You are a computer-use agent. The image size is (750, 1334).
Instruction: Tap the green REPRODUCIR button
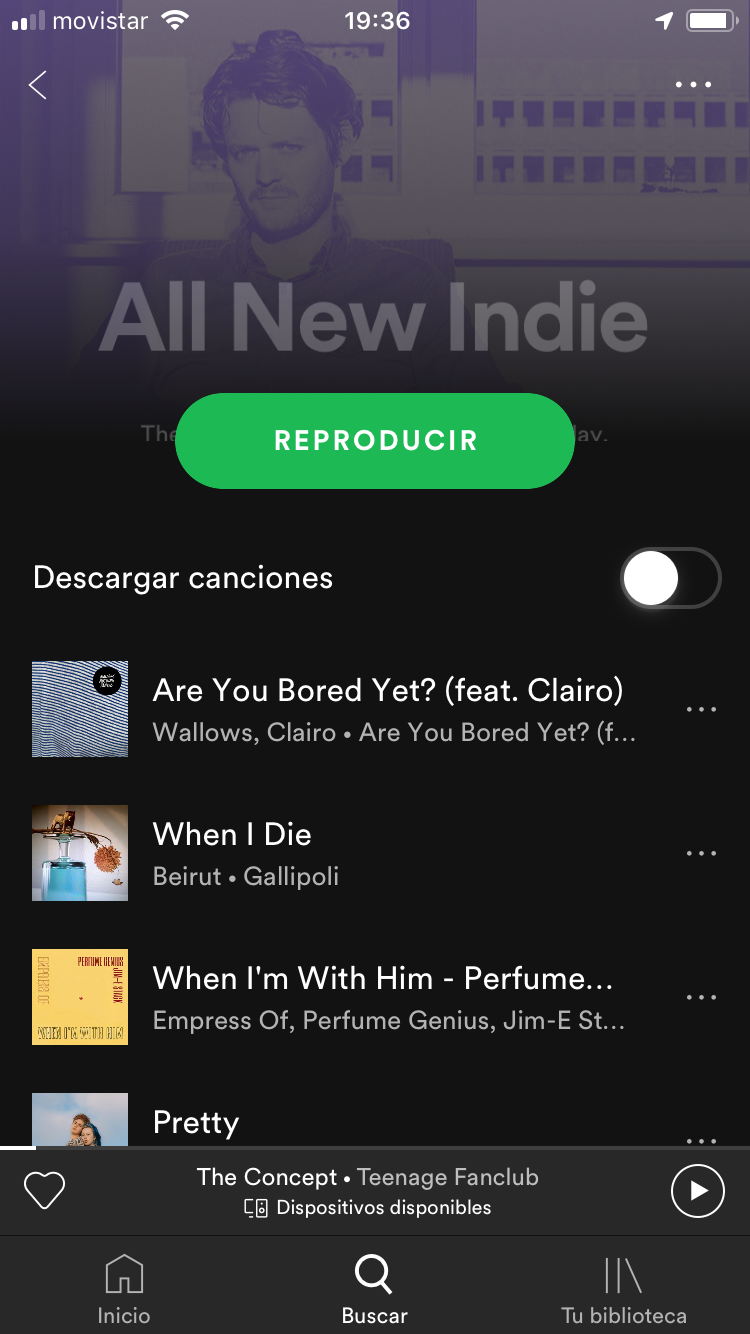[x=375, y=441]
